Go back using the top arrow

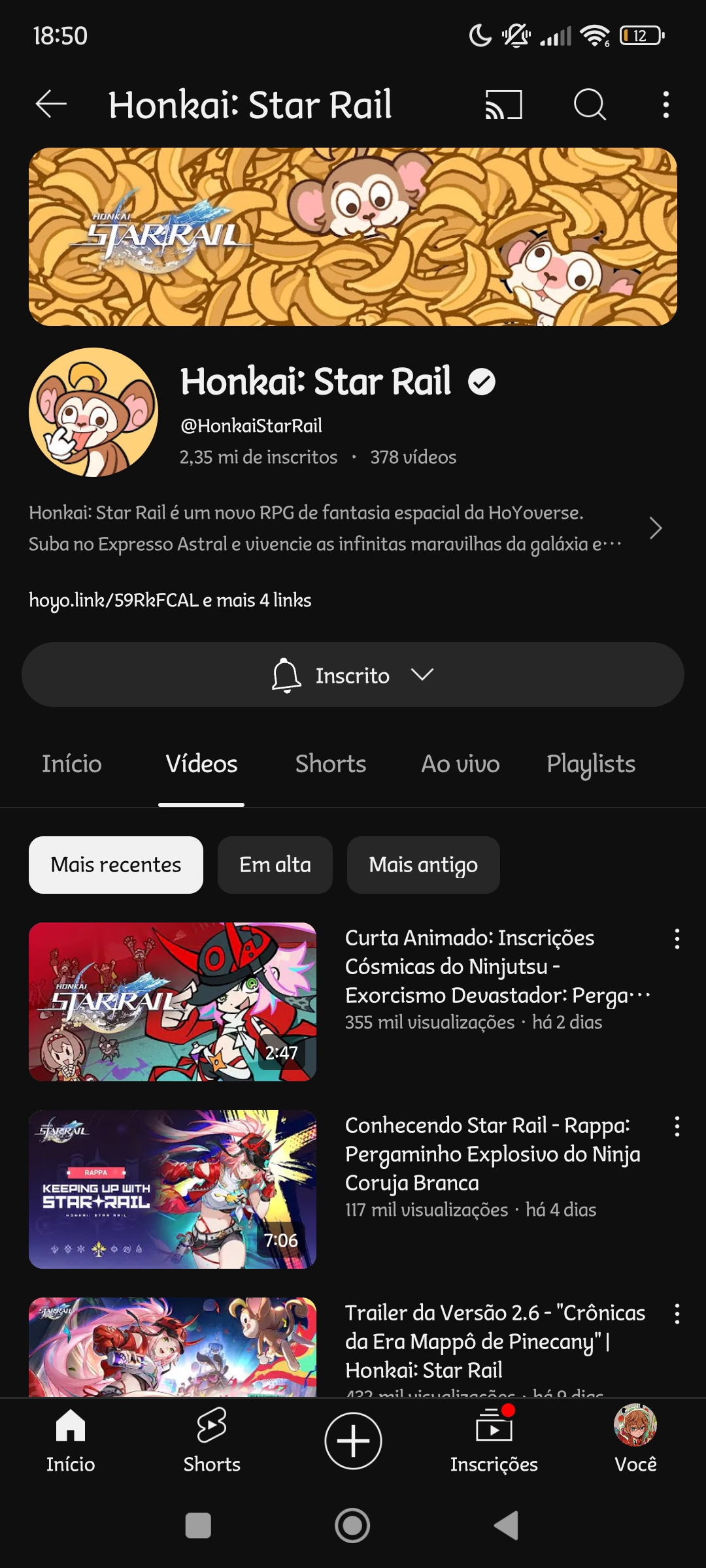51,105
